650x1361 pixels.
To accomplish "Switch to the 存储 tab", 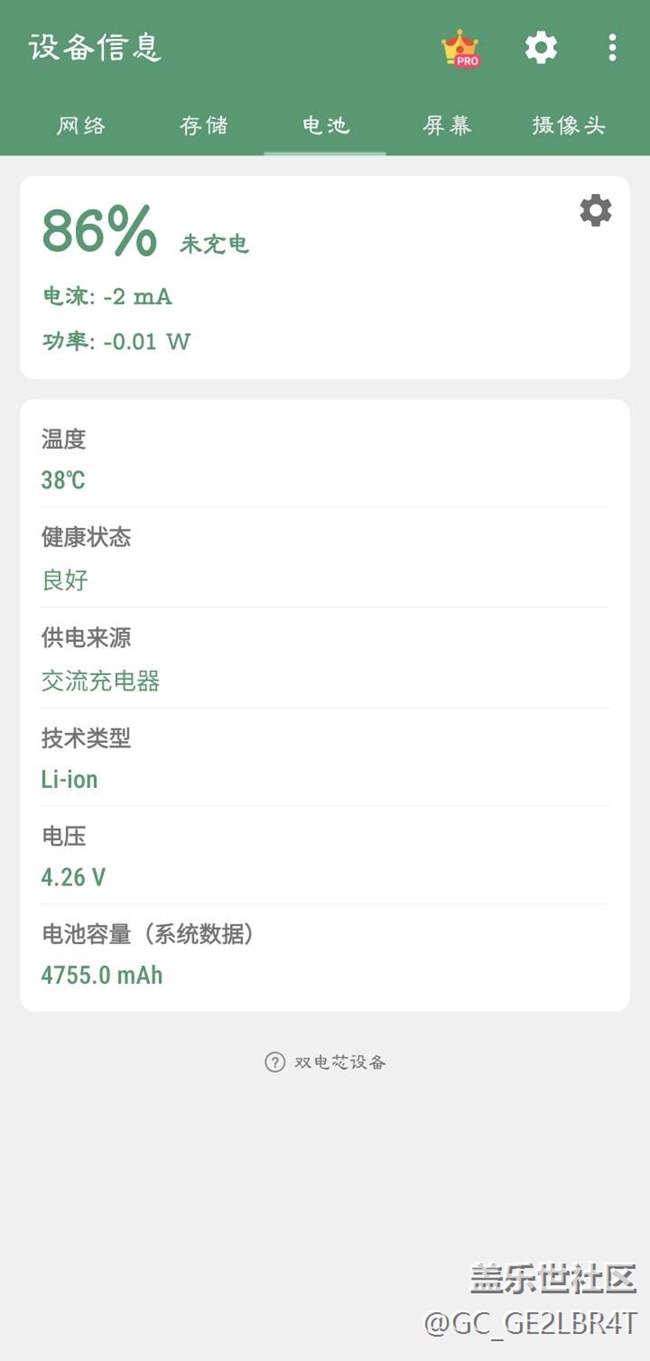I will click(x=204, y=126).
